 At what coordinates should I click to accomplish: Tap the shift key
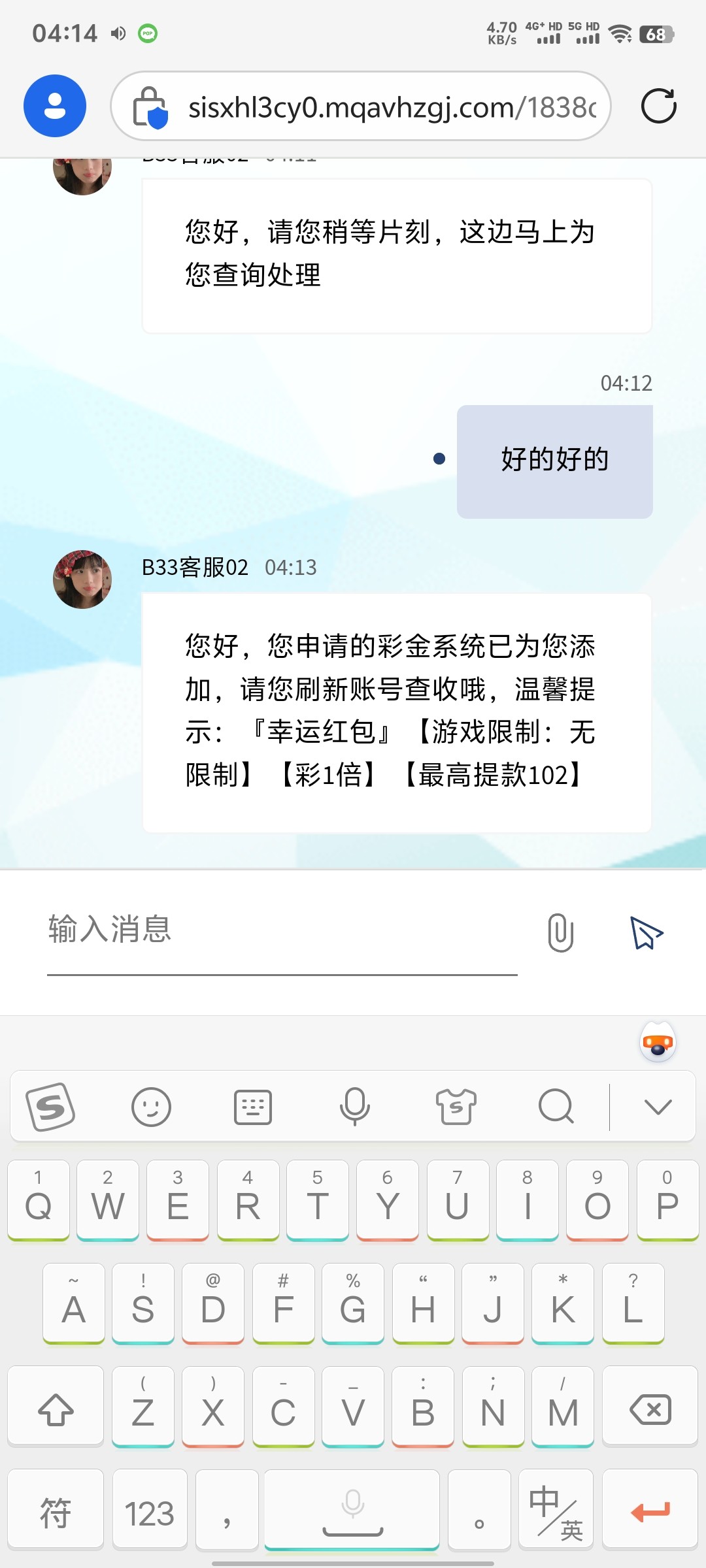[x=56, y=1409]
